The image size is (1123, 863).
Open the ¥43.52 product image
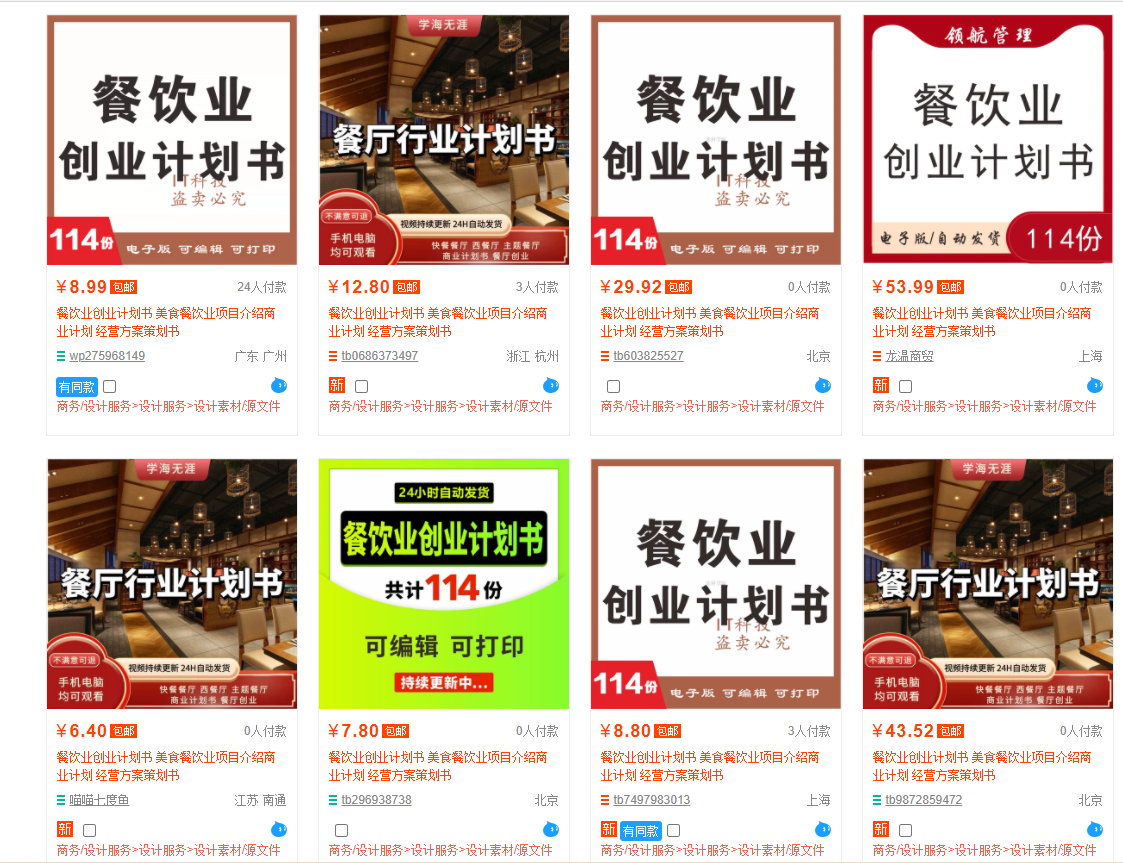988,584
